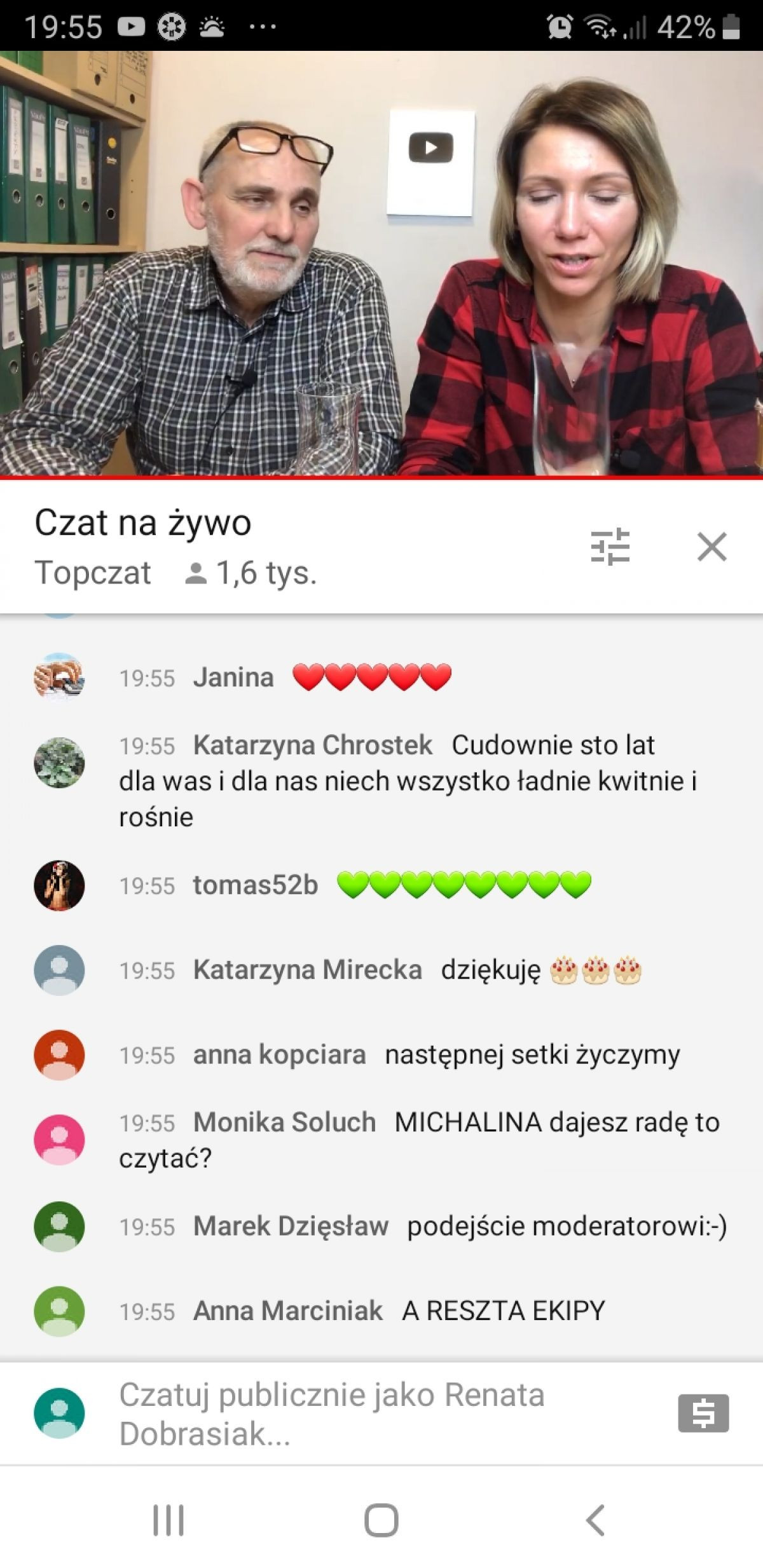
Task: Open live chat filter settings
Action: (610, 547)
